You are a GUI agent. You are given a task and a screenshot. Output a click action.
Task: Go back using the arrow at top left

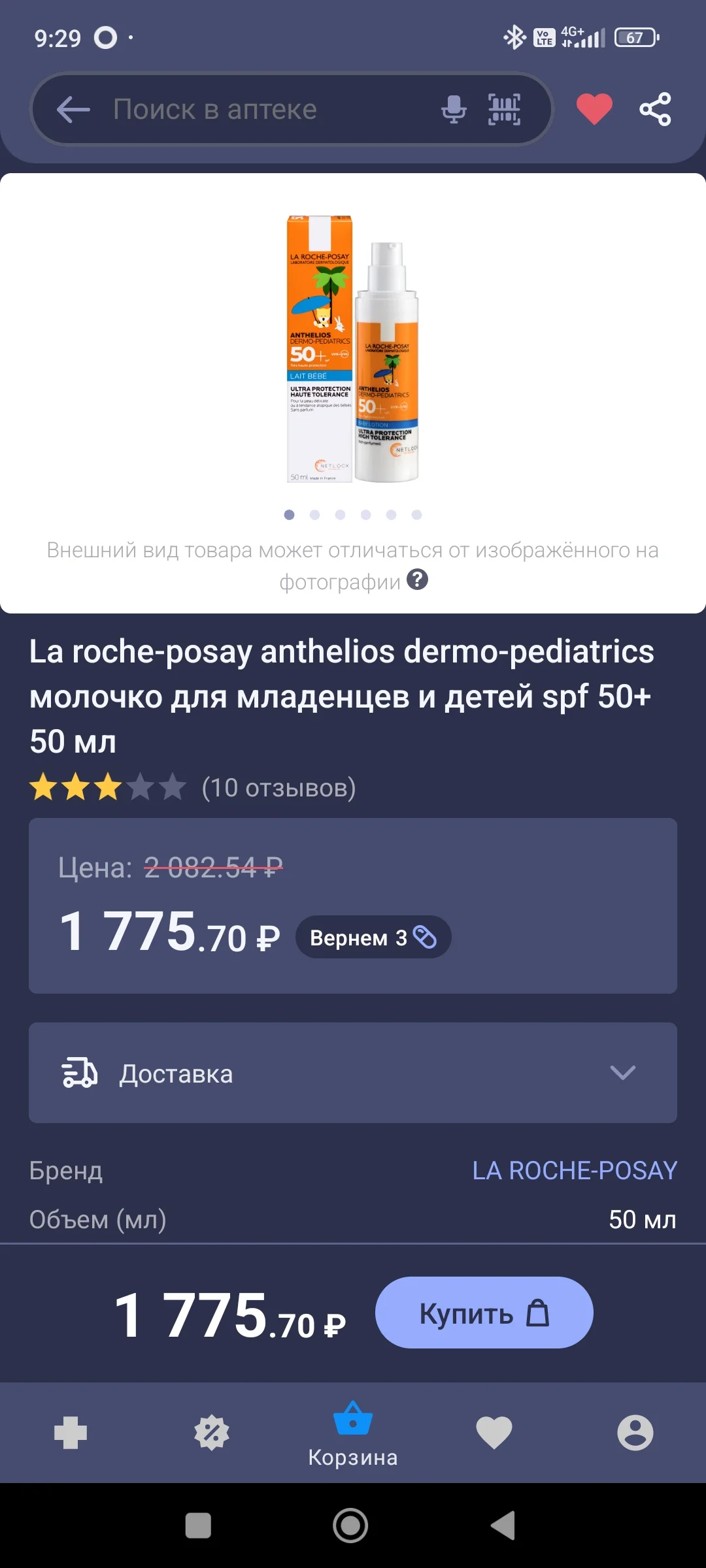click(x=73, y=109)
